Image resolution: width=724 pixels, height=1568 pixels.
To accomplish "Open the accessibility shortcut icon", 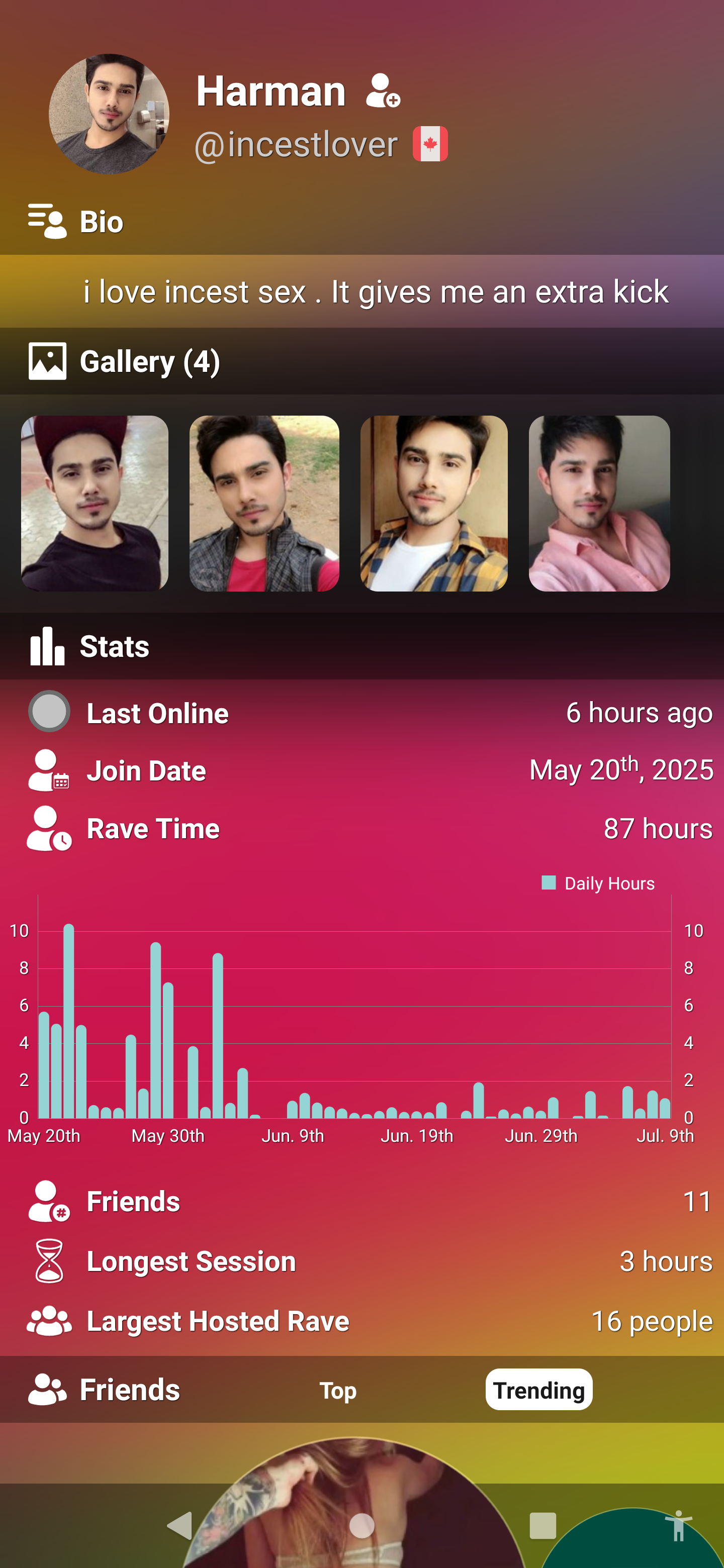I will coord(678,1526).
